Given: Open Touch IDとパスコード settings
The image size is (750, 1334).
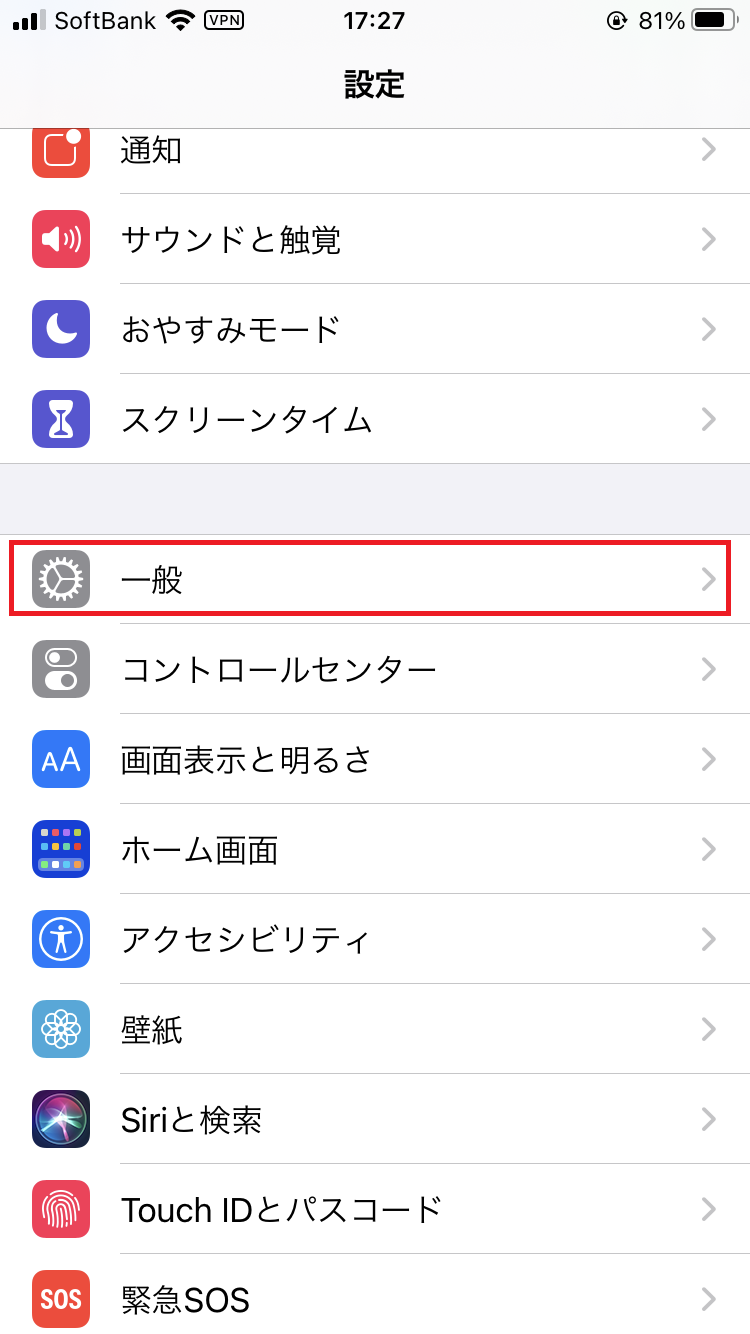Looking at the screenshot, I should coord(375,1209).
